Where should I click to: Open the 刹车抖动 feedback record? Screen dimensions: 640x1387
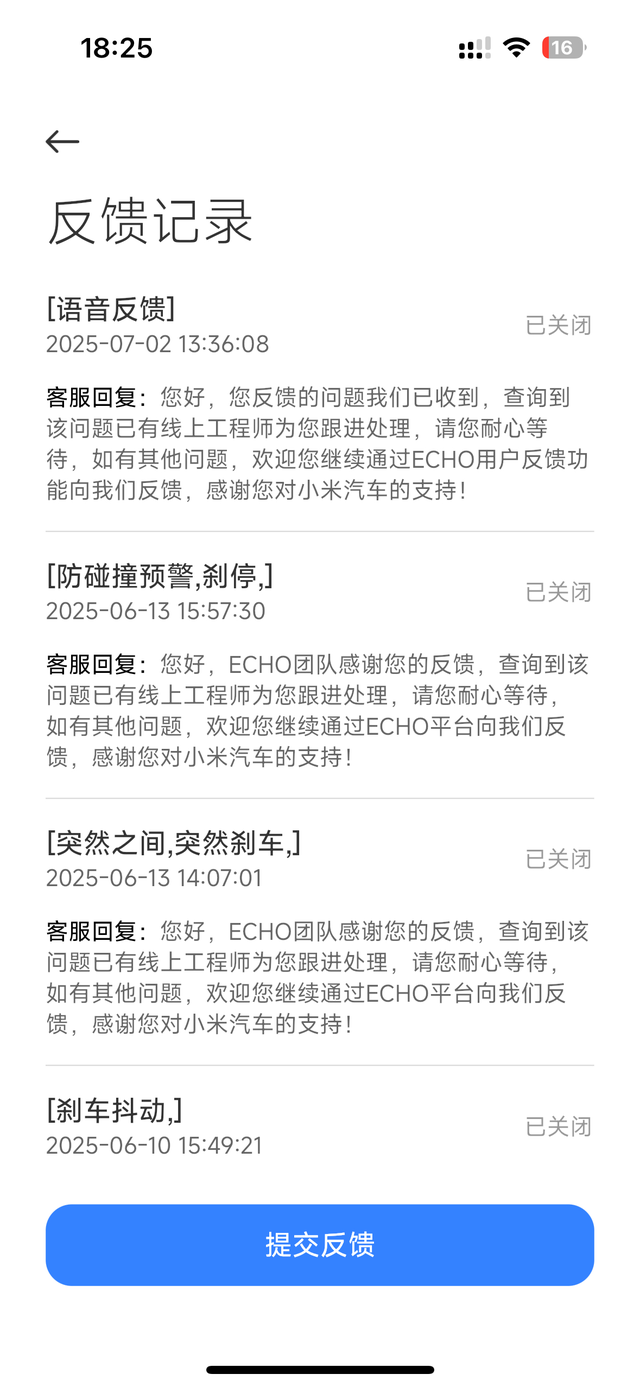(115, 1110)
